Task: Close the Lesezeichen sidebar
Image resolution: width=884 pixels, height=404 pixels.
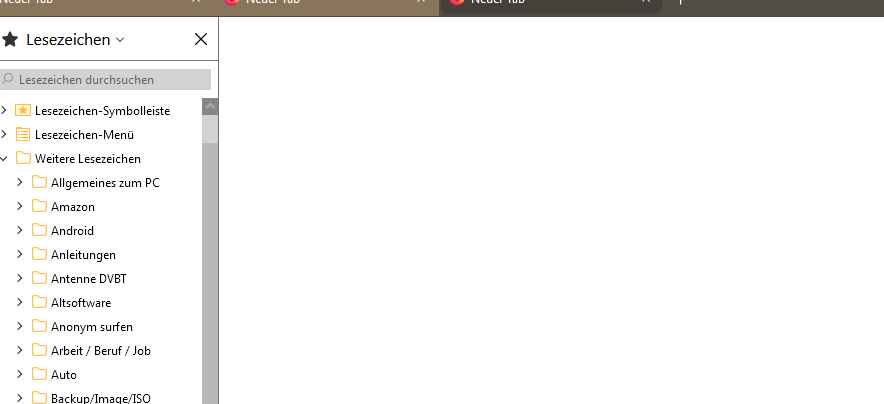Action: pyautogui.click(x=200, y=40)
